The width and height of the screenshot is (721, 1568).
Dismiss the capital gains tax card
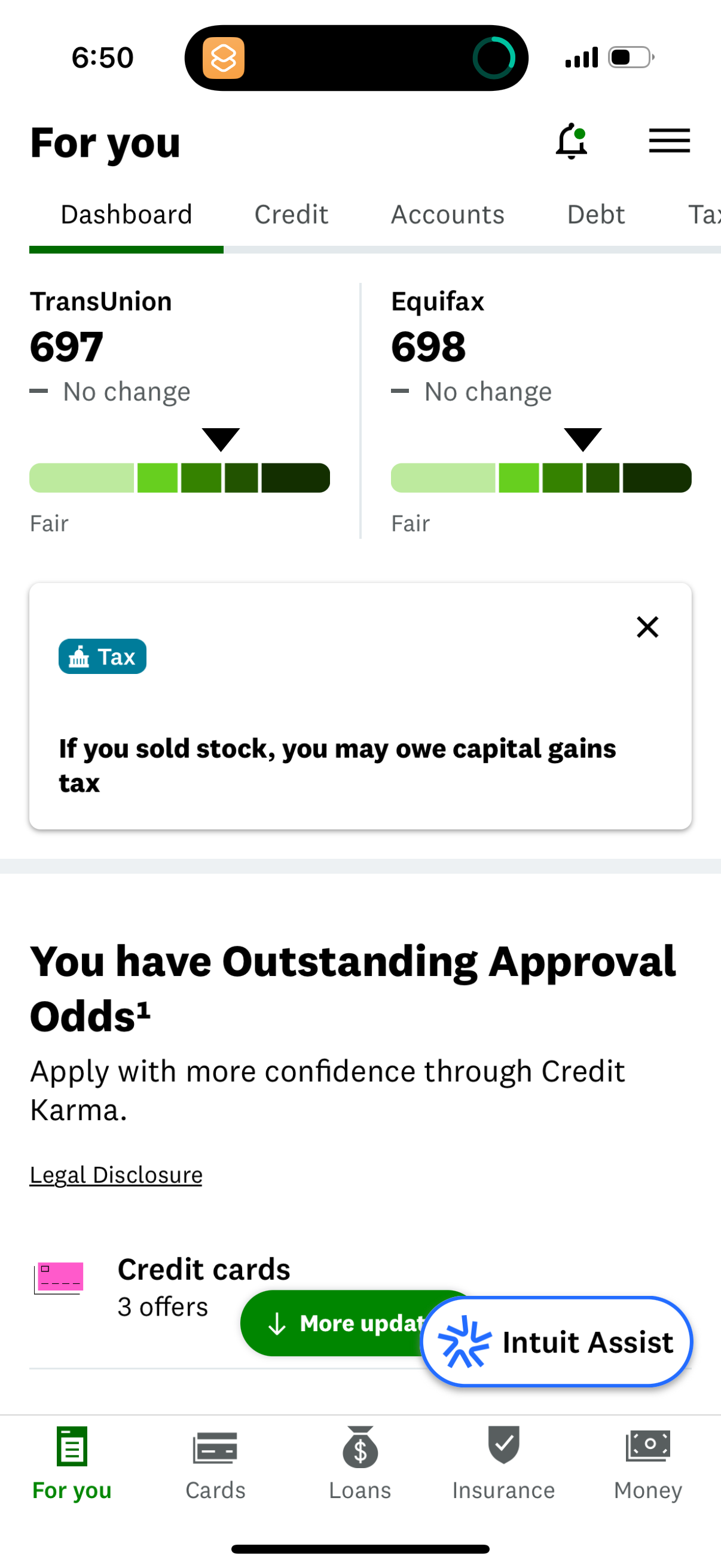[647, 627]
